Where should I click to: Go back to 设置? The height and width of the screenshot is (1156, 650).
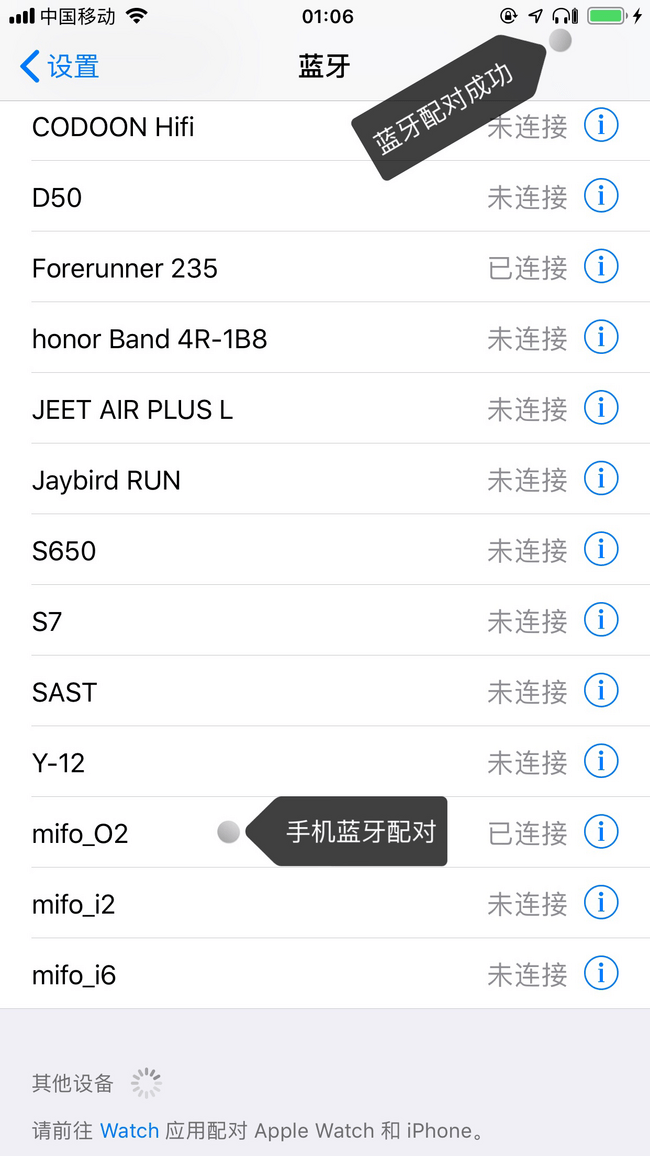pyautogui.click(x=59, y=66)
